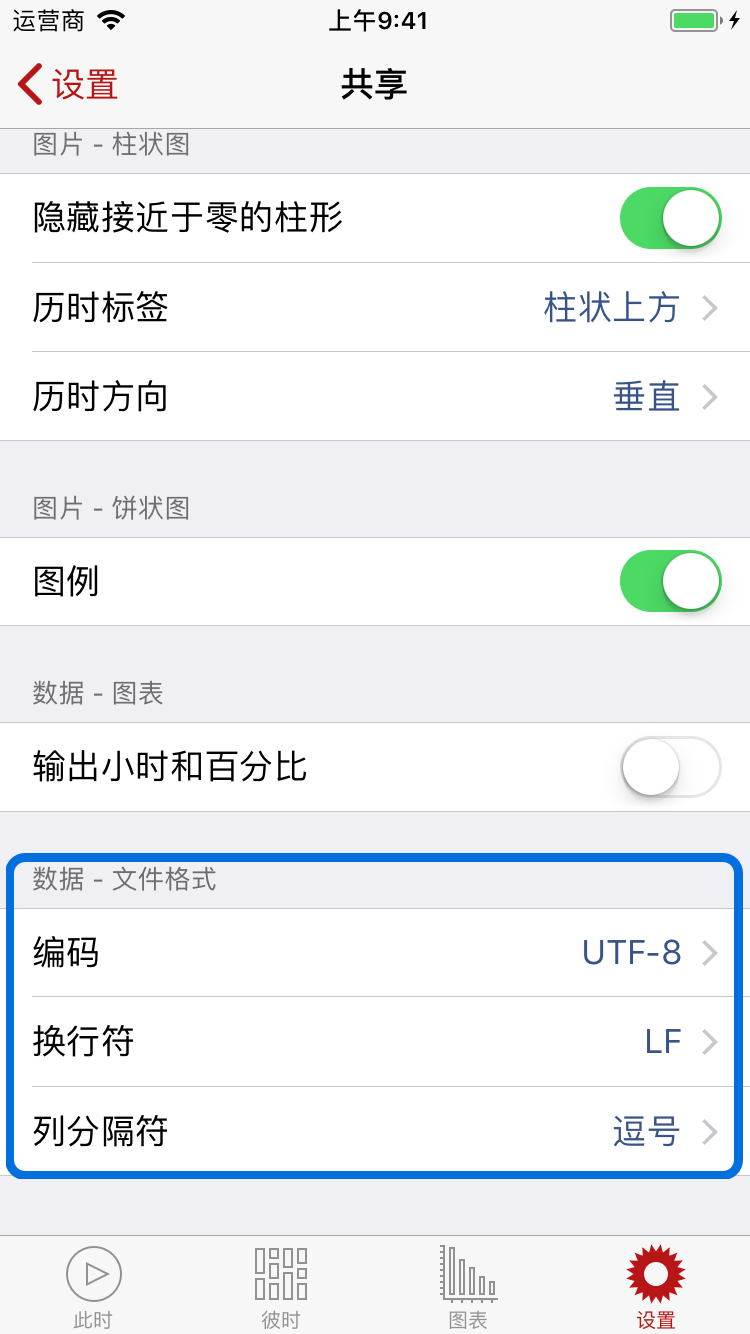
Task: Switch to the 此时 tab
Action: coord(93,1286)
